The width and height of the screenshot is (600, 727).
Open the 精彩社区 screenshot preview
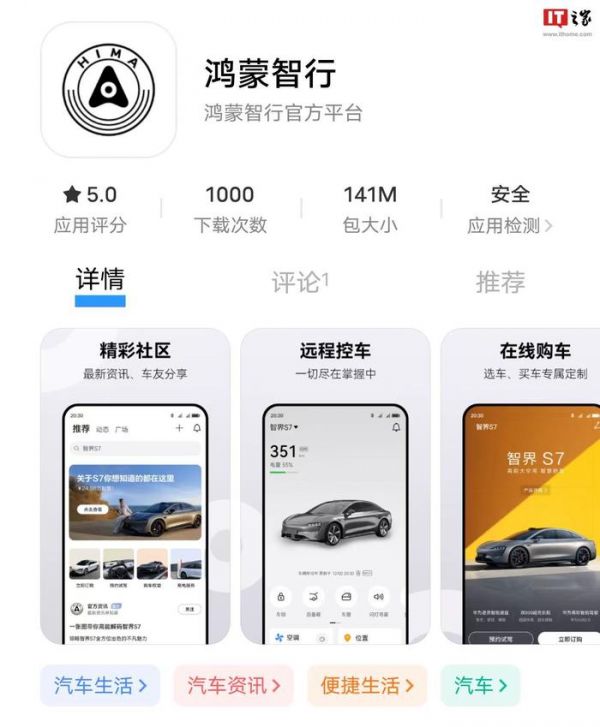(x=135, y=490)
